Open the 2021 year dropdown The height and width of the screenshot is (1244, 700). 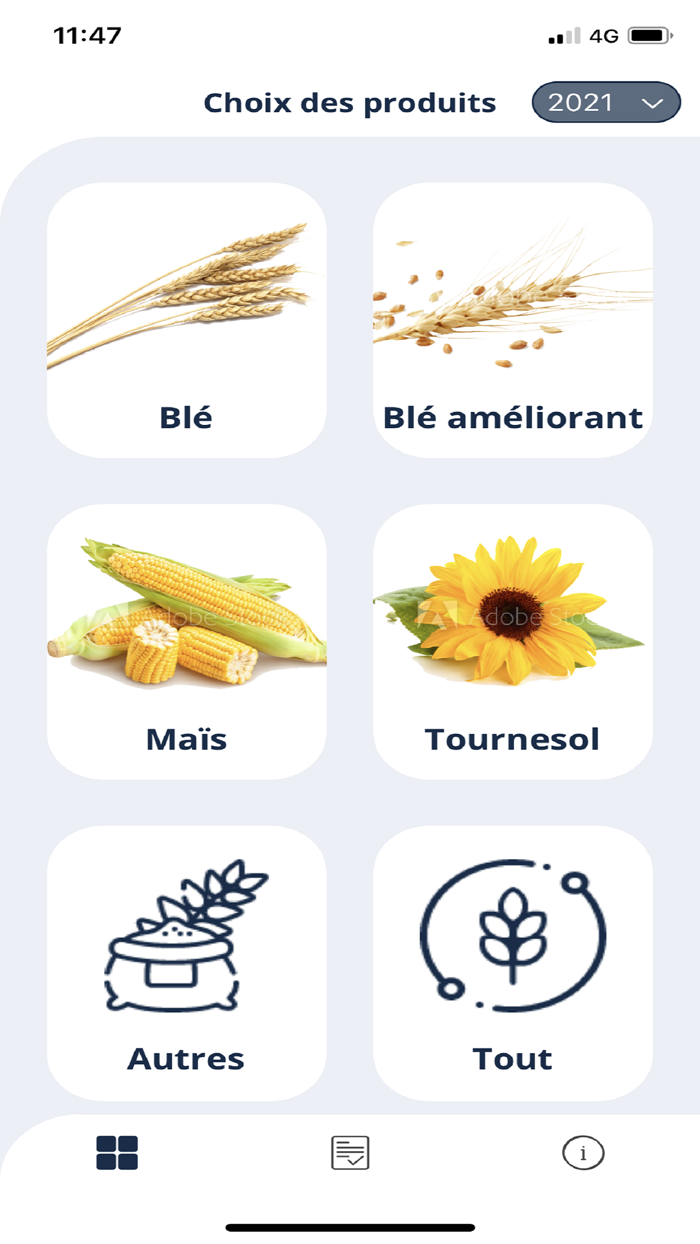pos(606,103)
